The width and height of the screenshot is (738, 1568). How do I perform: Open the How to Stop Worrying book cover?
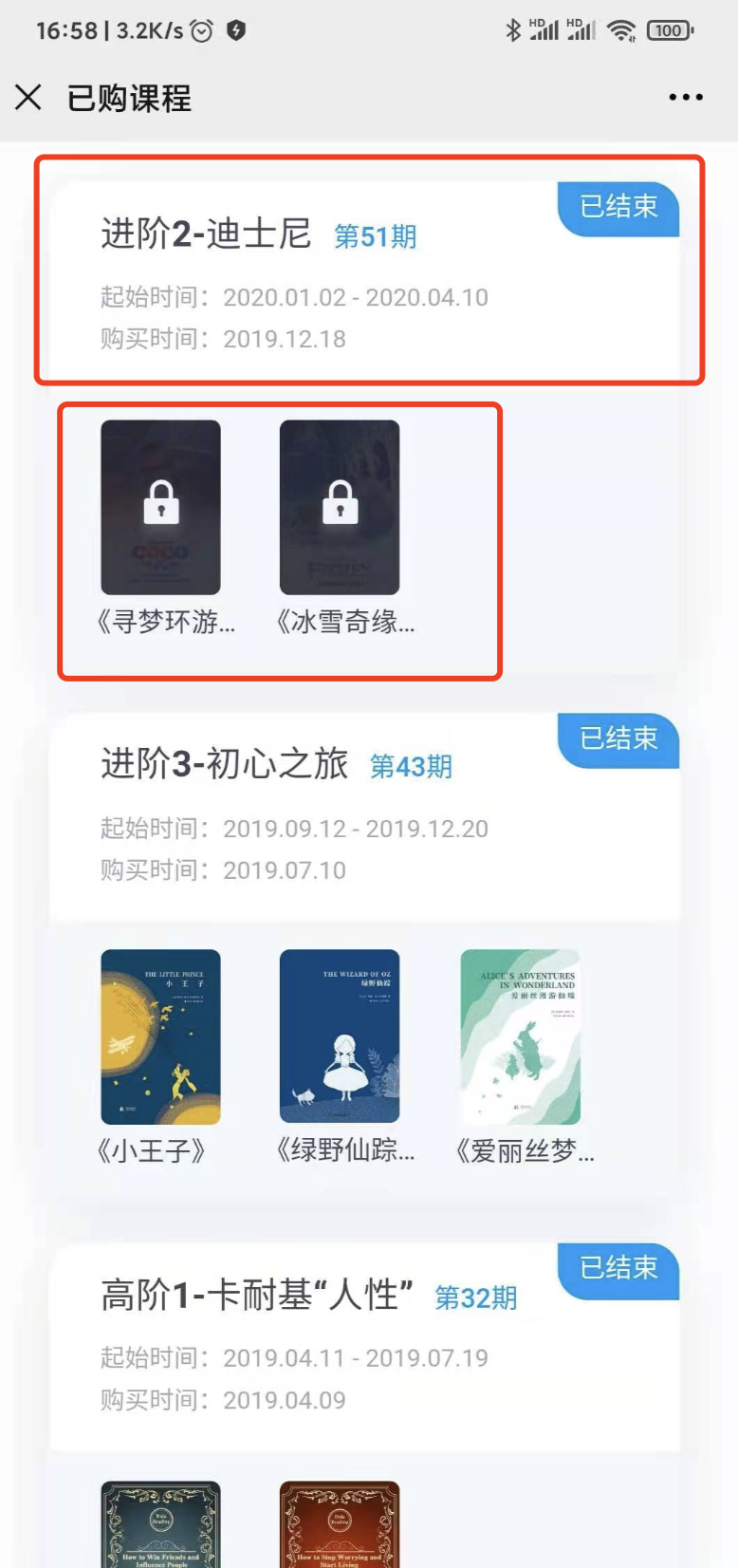point(339,1524)
